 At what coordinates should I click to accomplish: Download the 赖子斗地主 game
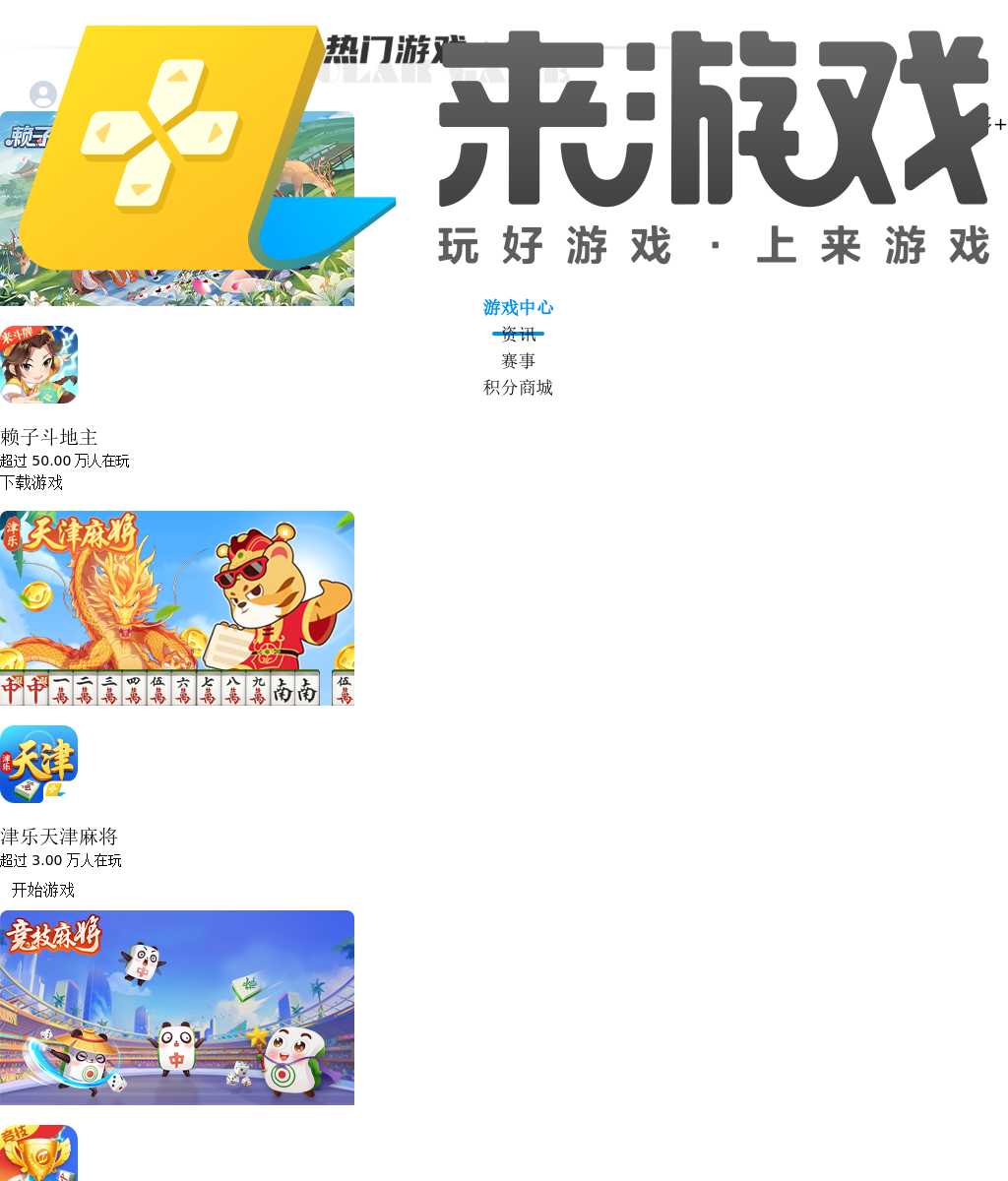pos(31,483)
